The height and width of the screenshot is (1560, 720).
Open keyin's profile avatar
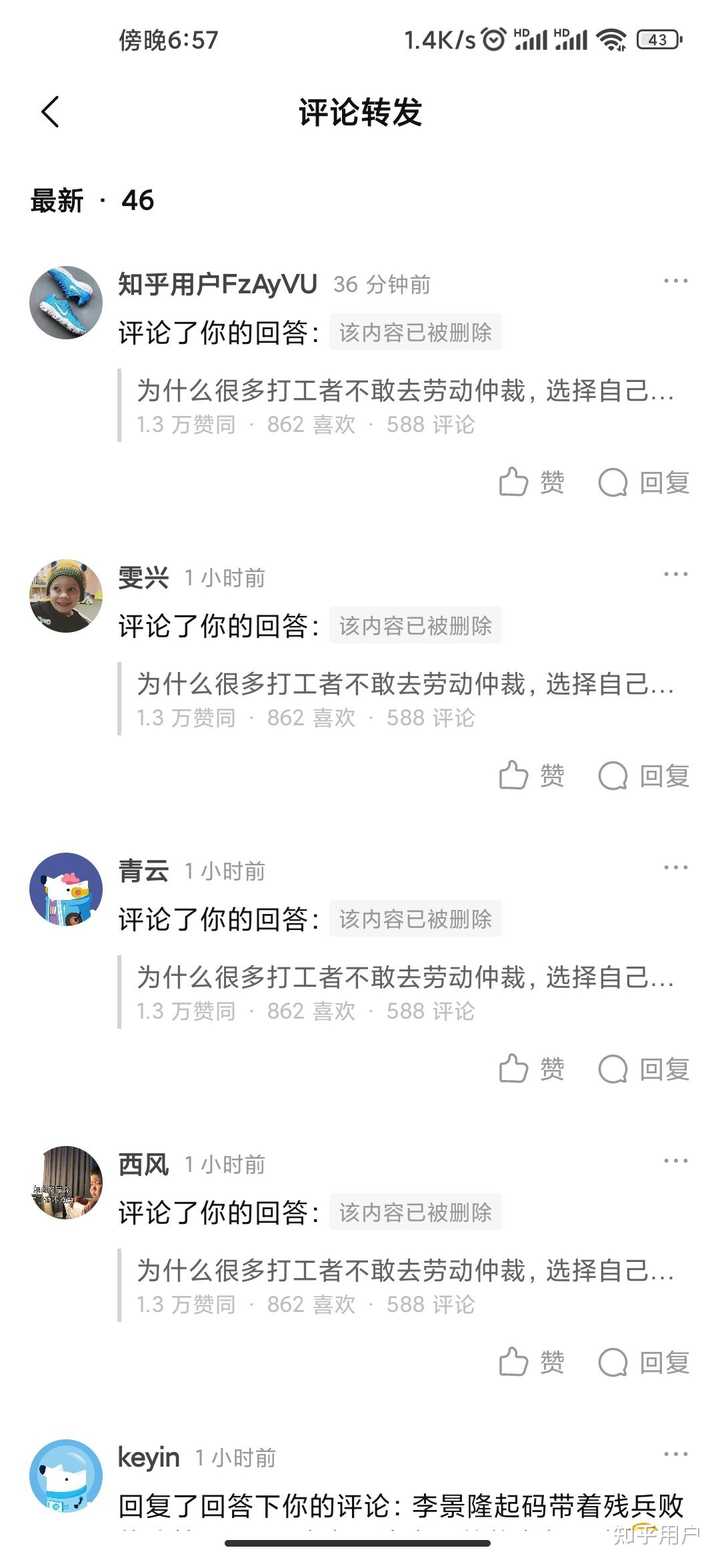(x=66, y=1476)
